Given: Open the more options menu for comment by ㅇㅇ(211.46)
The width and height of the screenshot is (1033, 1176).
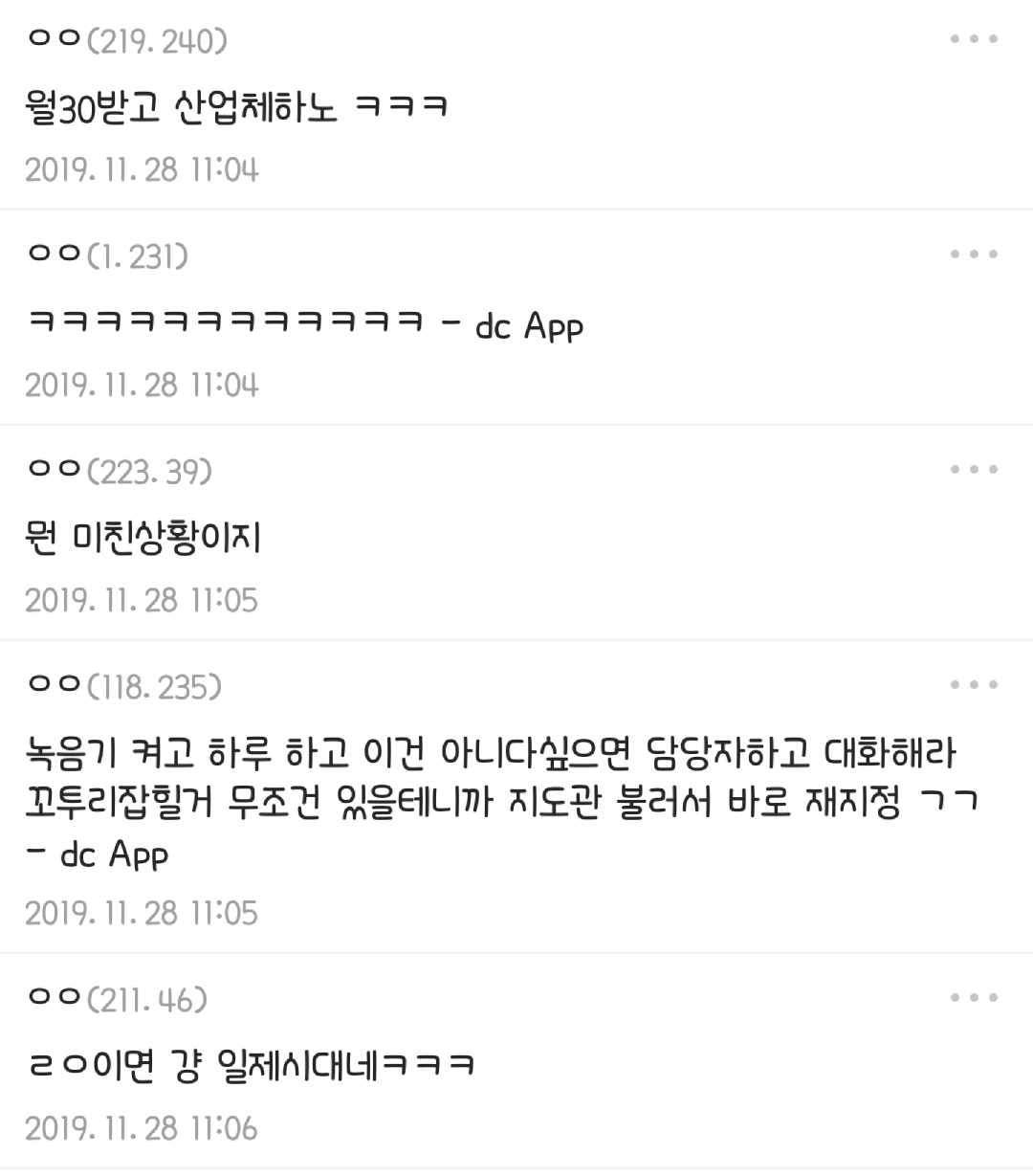Looking at the screenshot, I should (x=974, y=998).
